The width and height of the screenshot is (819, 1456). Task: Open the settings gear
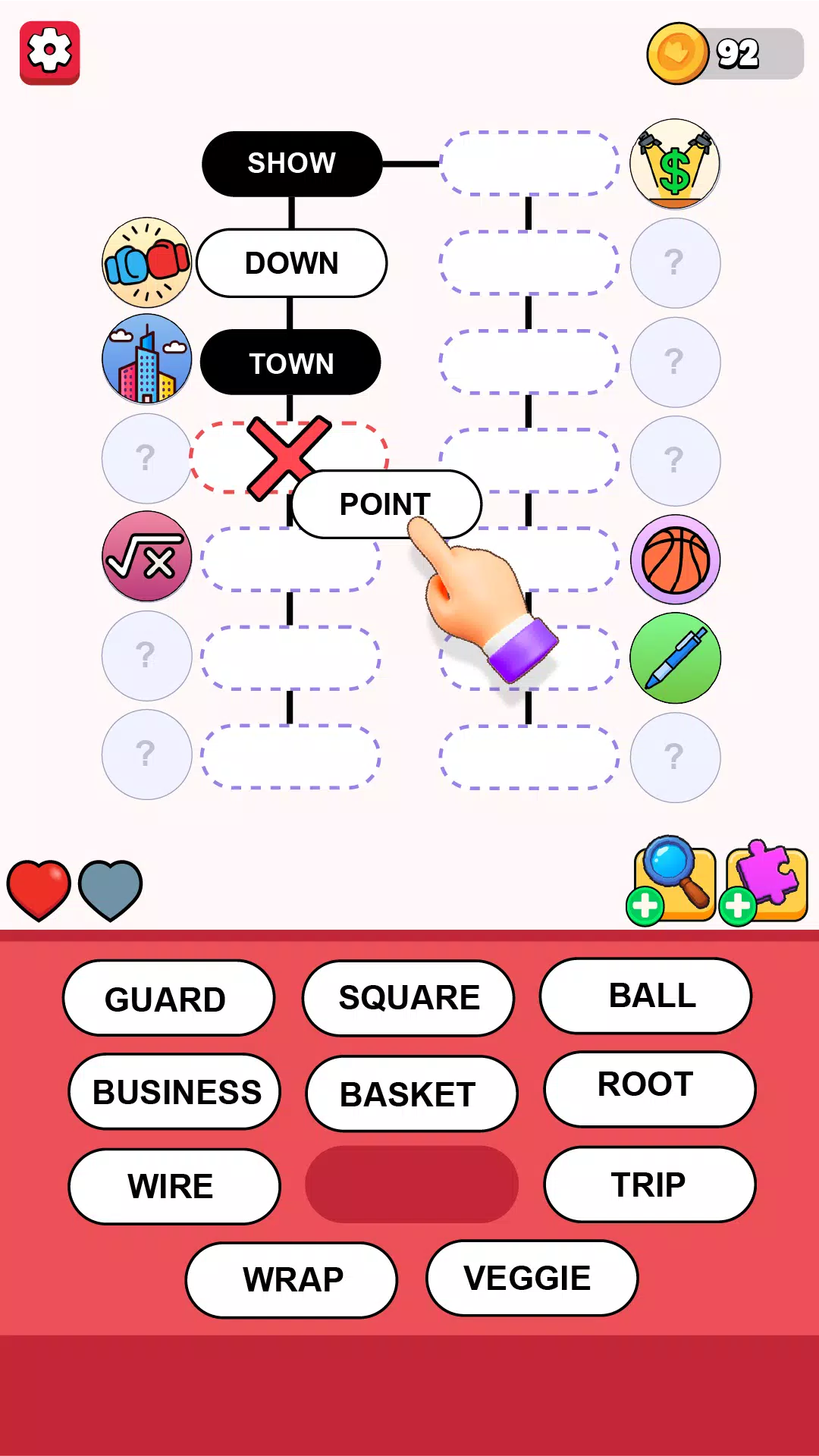click(49, 52)
